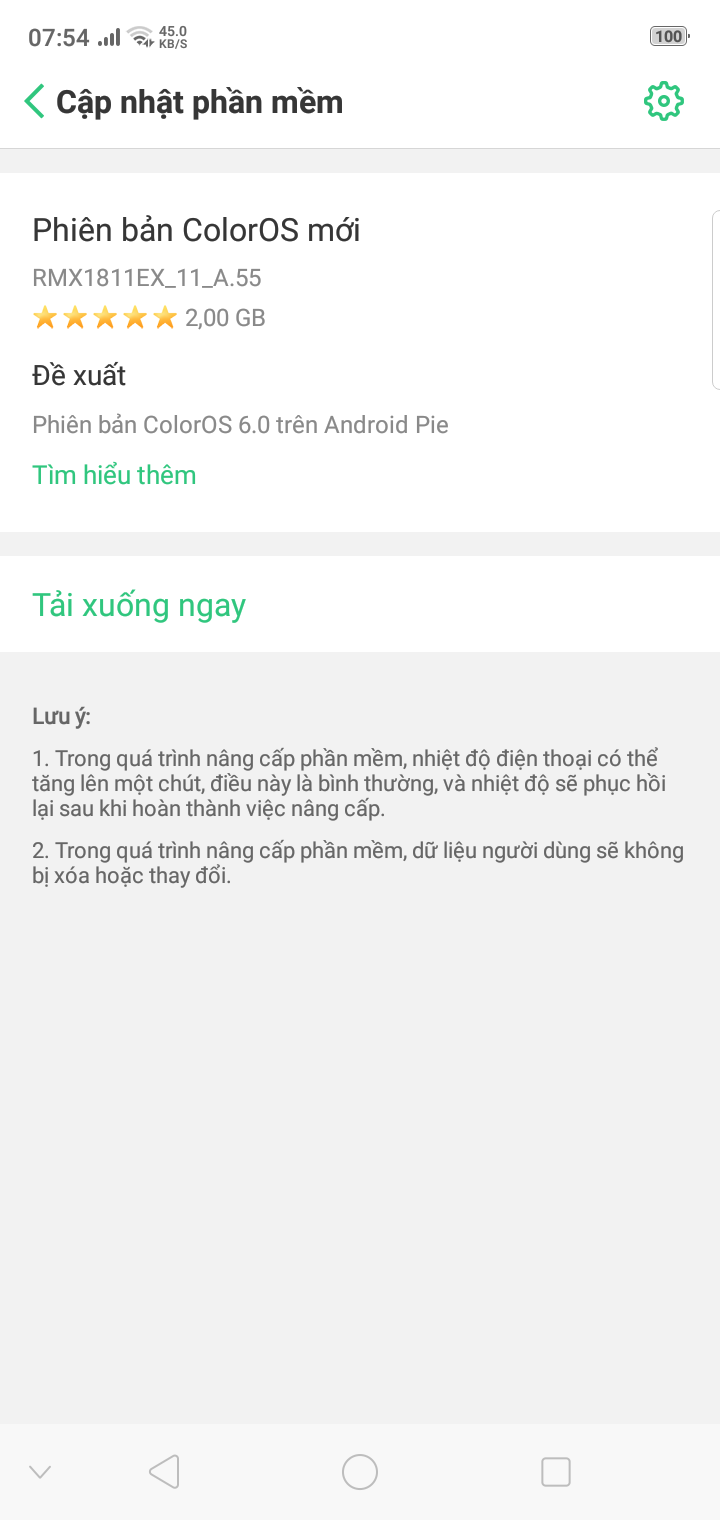
Task: Hide the navigation bar with the chevron
Action: pyautogui.click(x=40, y=1472)
